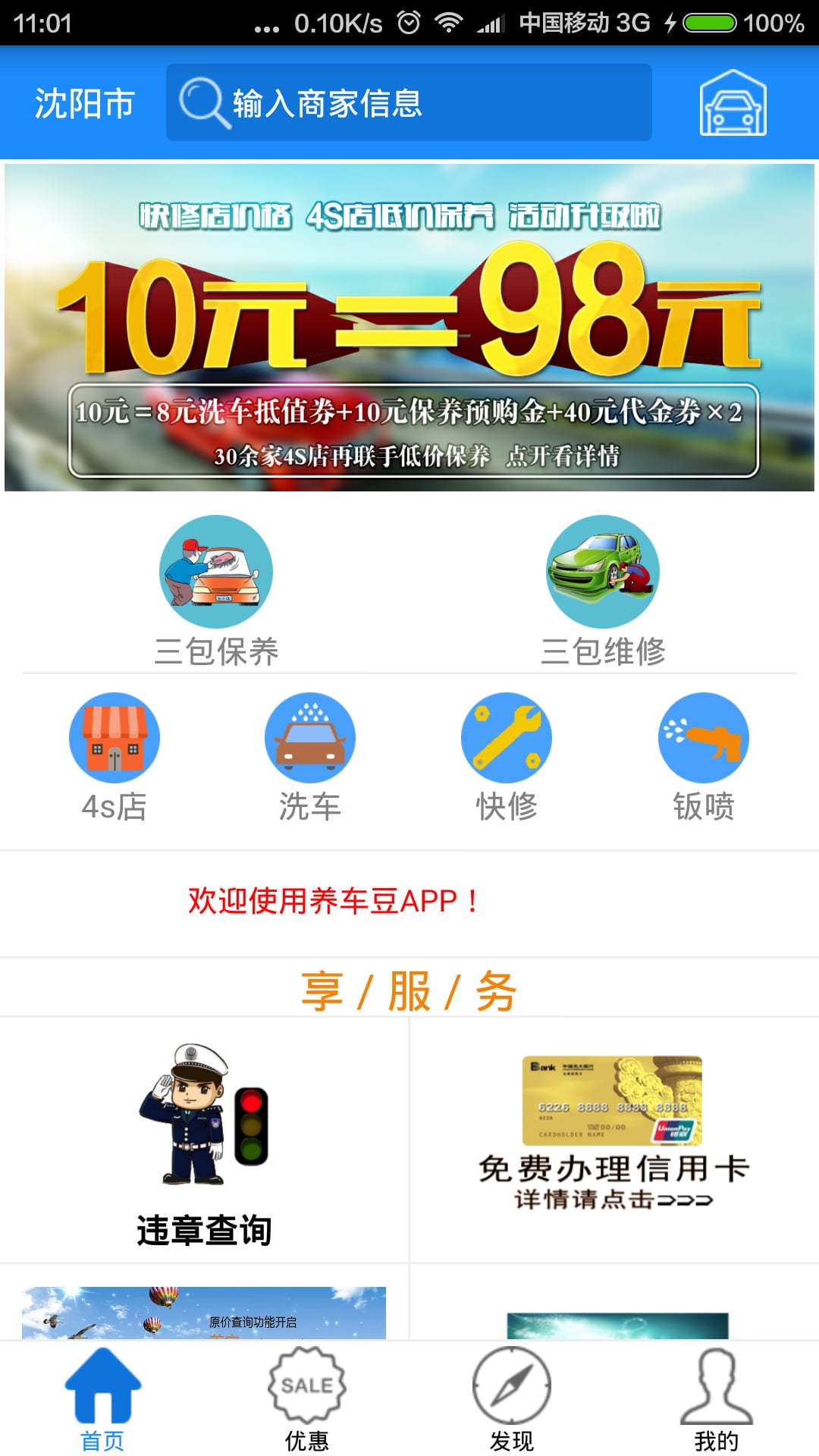Open the 洗车 category
819x1456 pixels.
pyautogui.click(x=310, y=757)
